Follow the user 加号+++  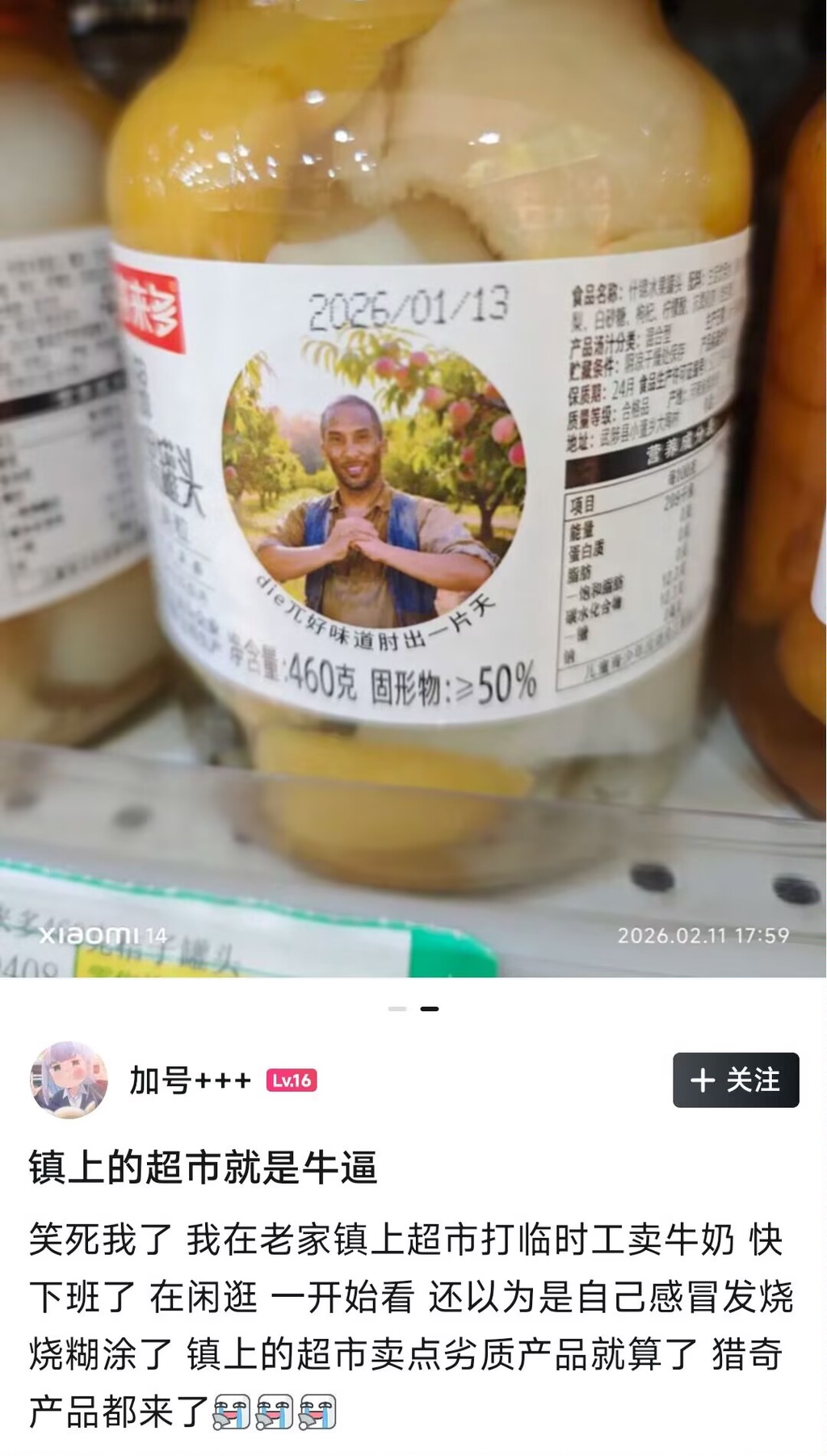coord(735,1080)
